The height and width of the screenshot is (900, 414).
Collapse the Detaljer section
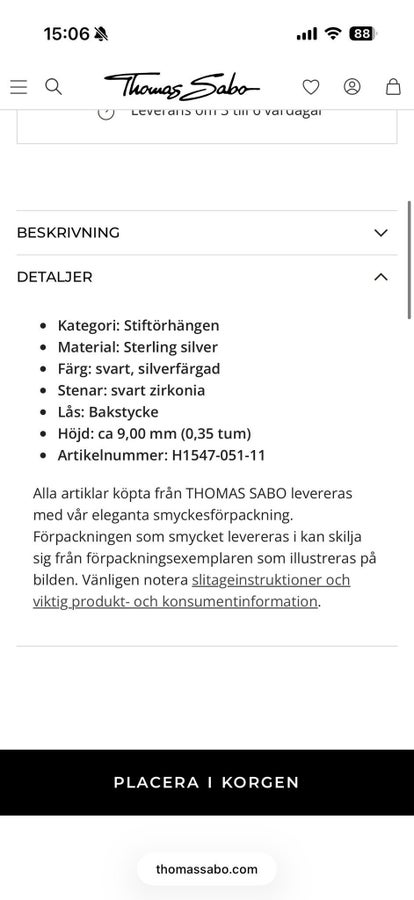click(207, 277)
